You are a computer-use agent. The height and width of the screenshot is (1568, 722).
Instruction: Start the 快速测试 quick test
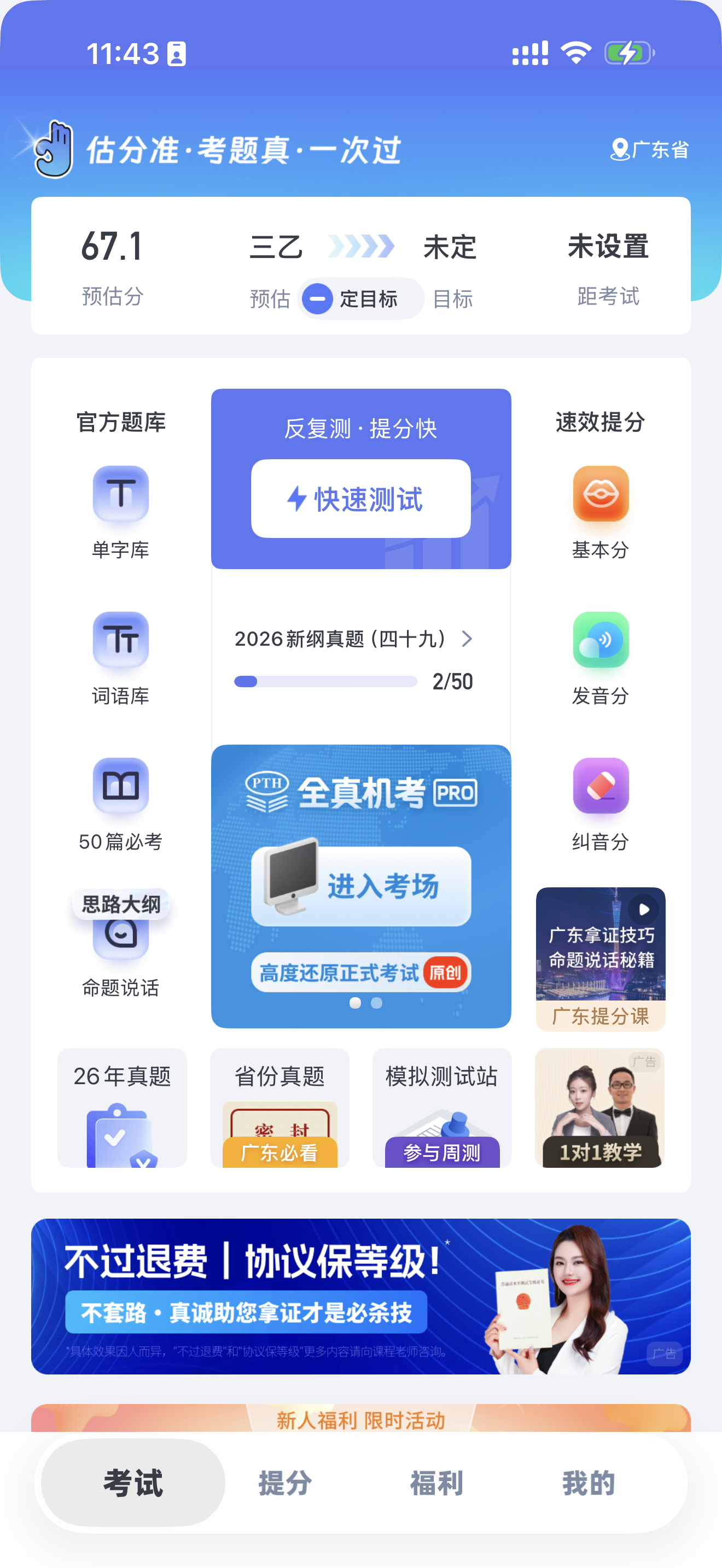pos(360,498)
